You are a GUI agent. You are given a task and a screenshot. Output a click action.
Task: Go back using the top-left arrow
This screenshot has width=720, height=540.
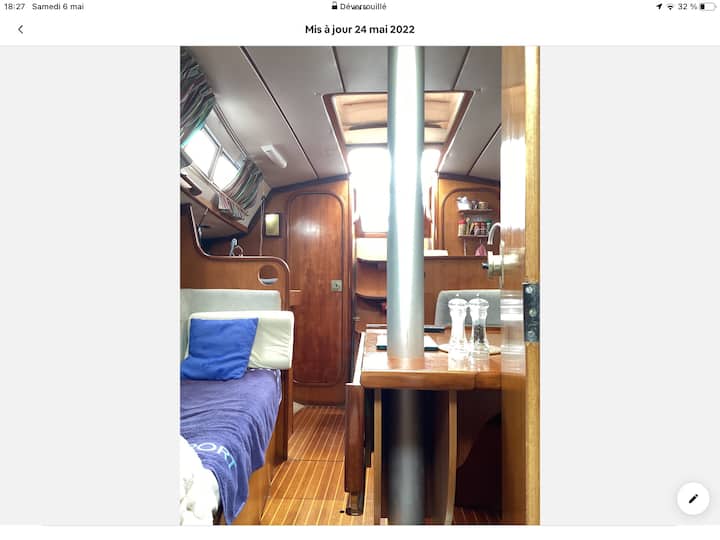point(20,29)
